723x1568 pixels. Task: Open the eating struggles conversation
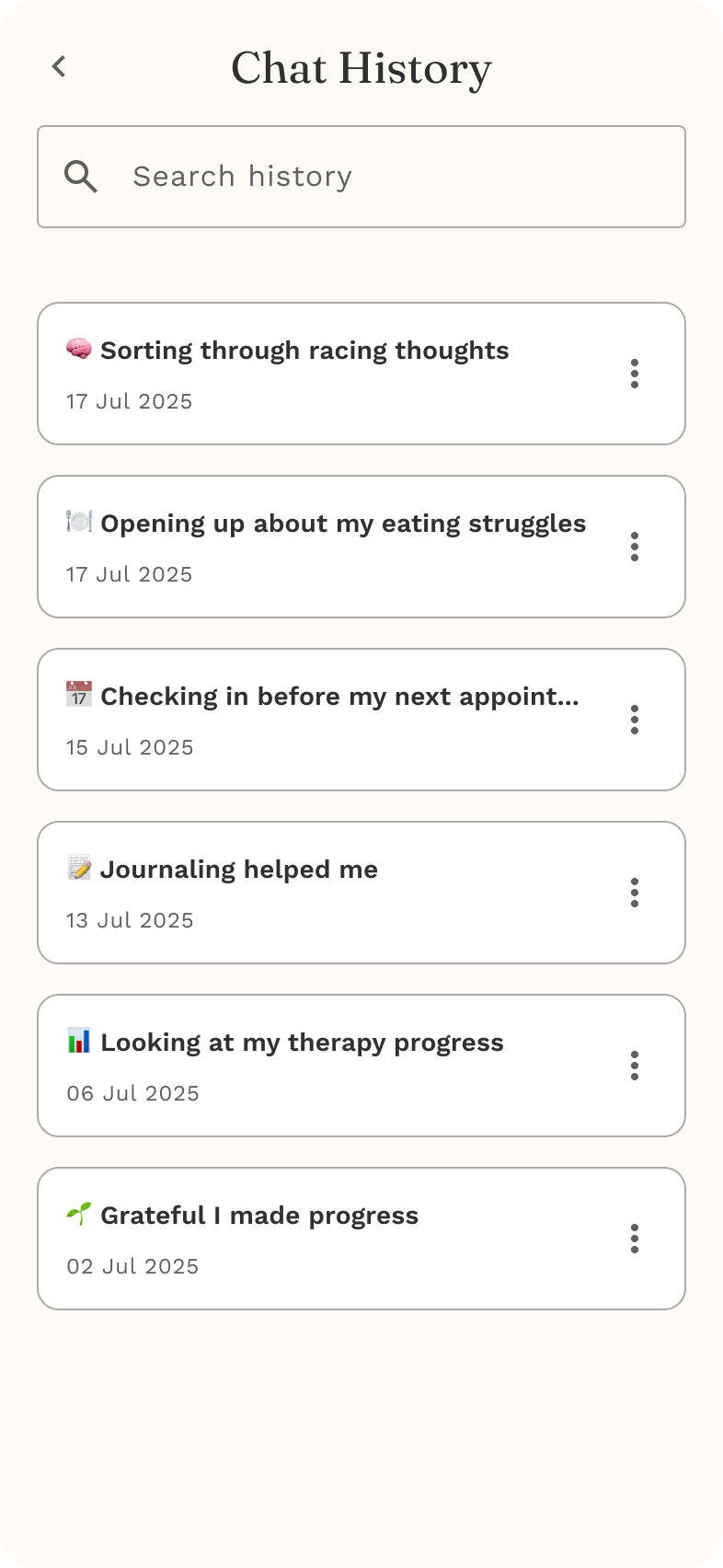click(322, 545)
